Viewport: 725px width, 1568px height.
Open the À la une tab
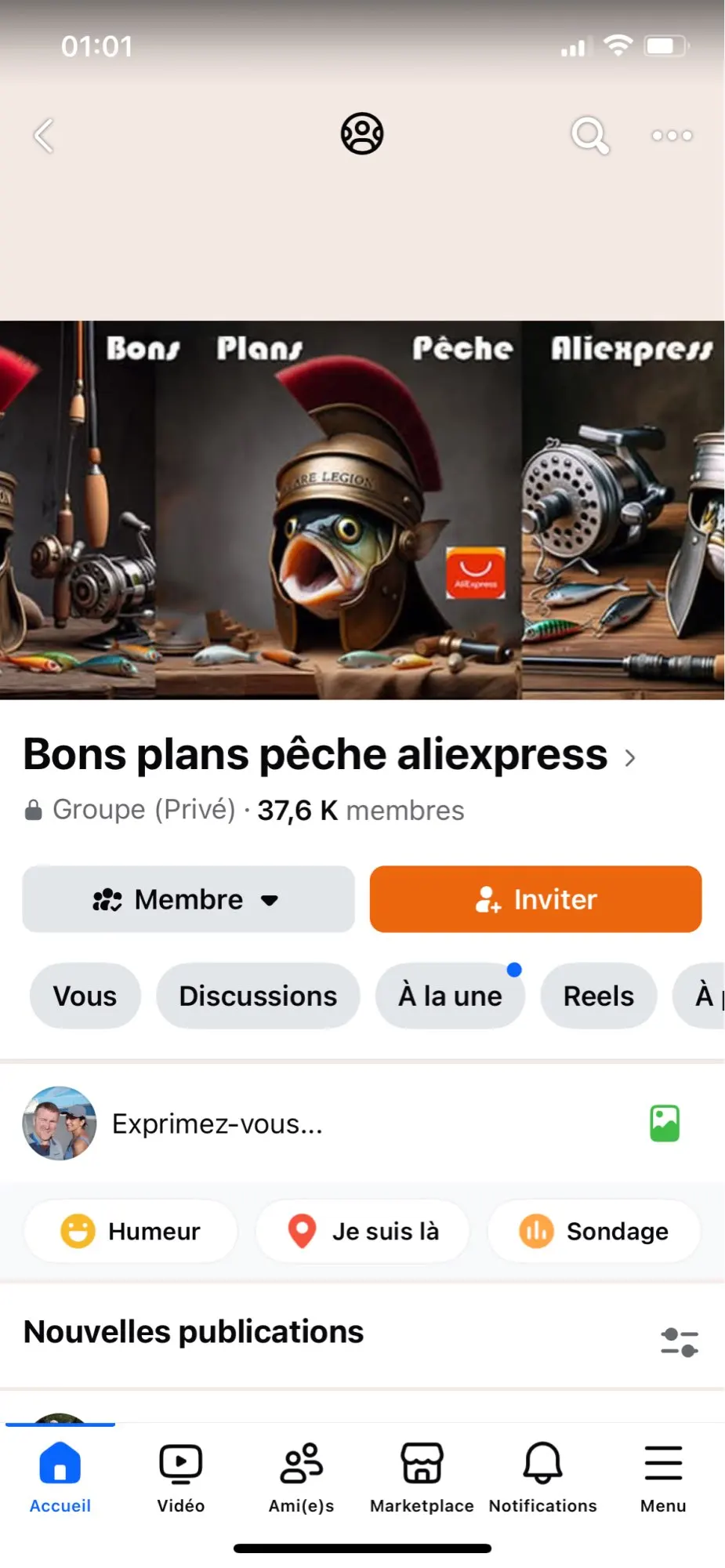pos(450,996)
